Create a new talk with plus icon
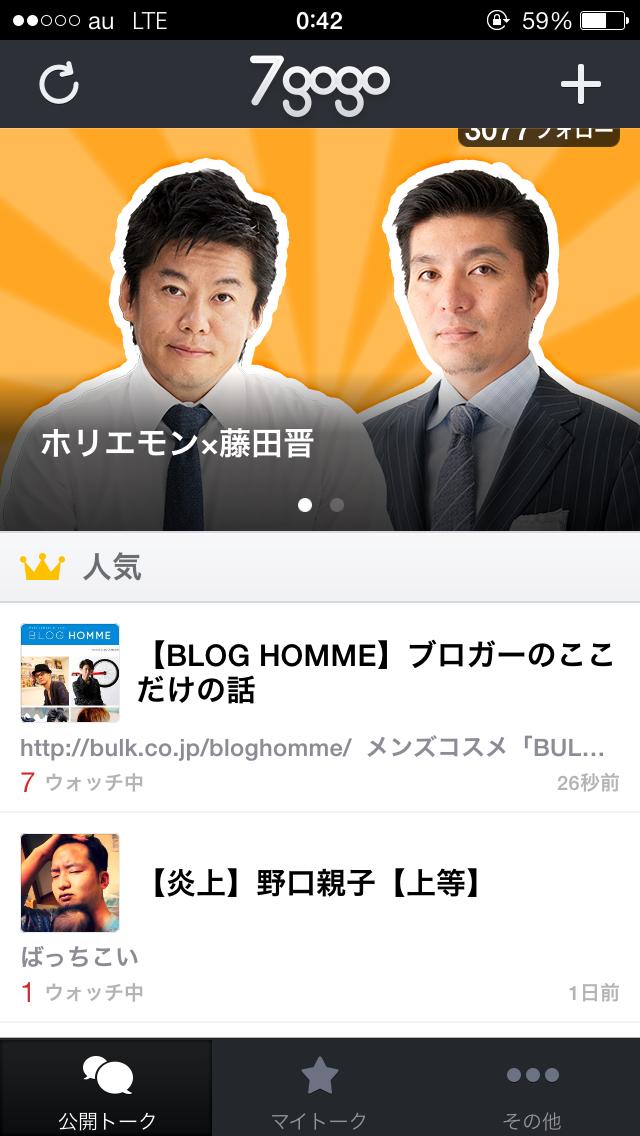Viewport: 640px width, 1136px height. (x=580, y=84)
